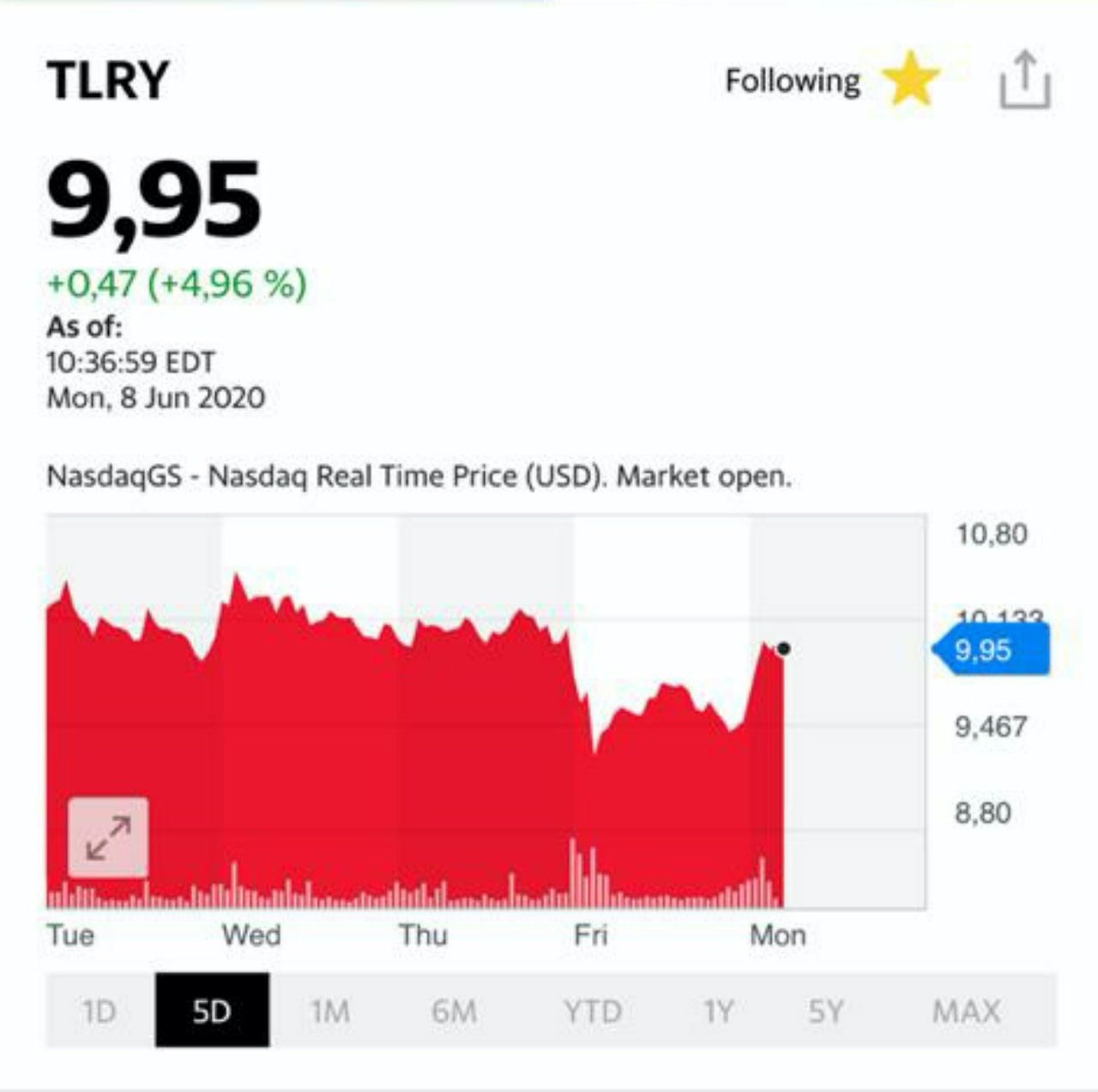Show the MAX price history
The width and height of the screenshot is (1098, 1092).
pos(966,1011)
